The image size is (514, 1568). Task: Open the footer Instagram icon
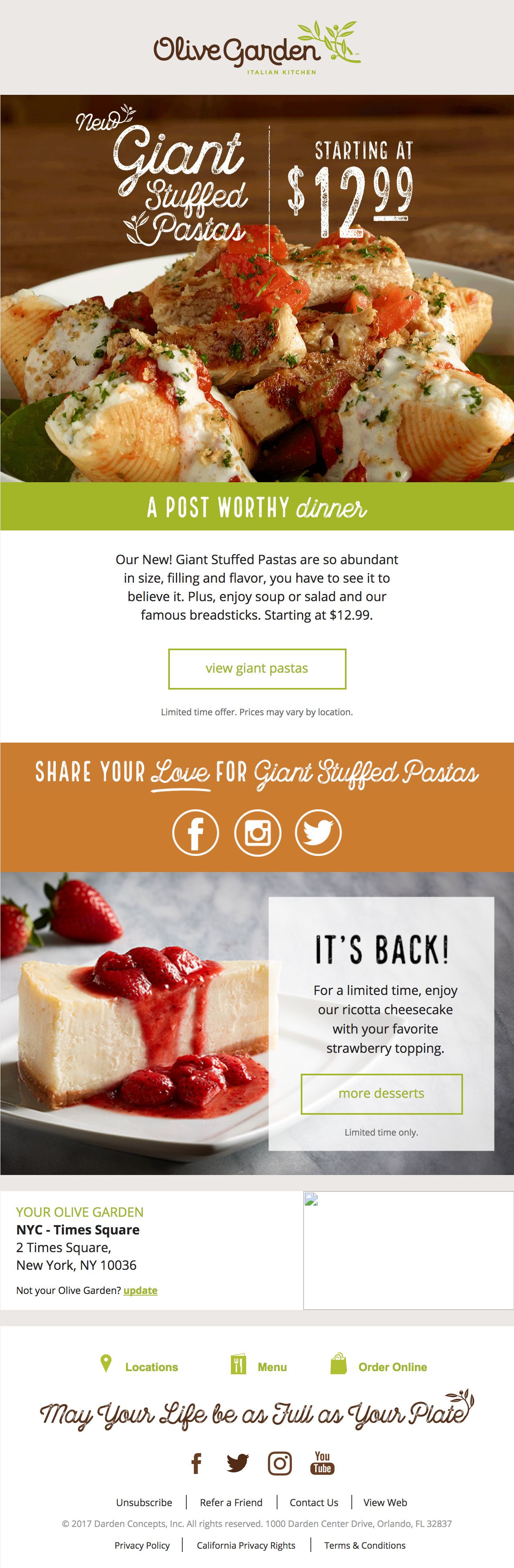280,1463
